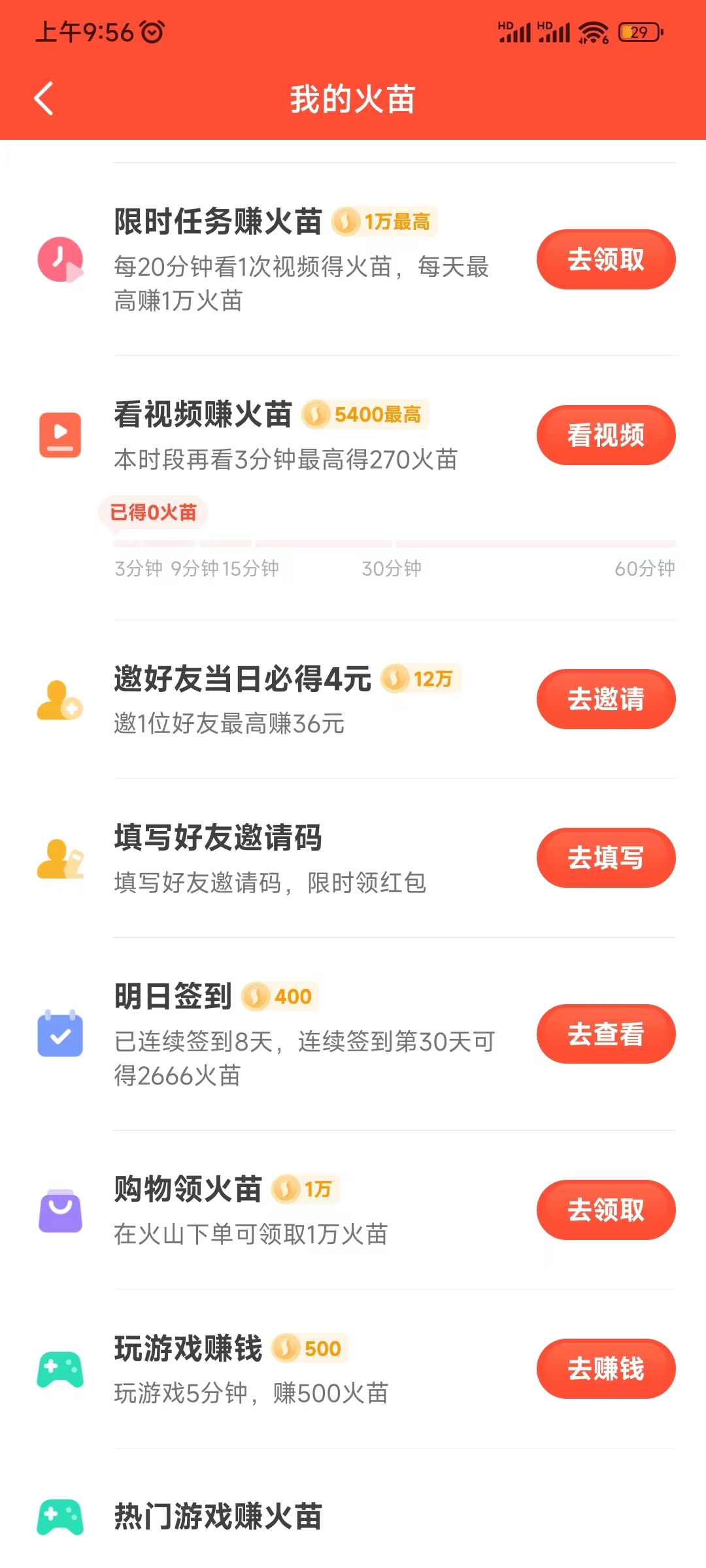The image size is (706, 1568).
Task: Tap the back arrow on 我的火苗 page
Action: [43, 99]
